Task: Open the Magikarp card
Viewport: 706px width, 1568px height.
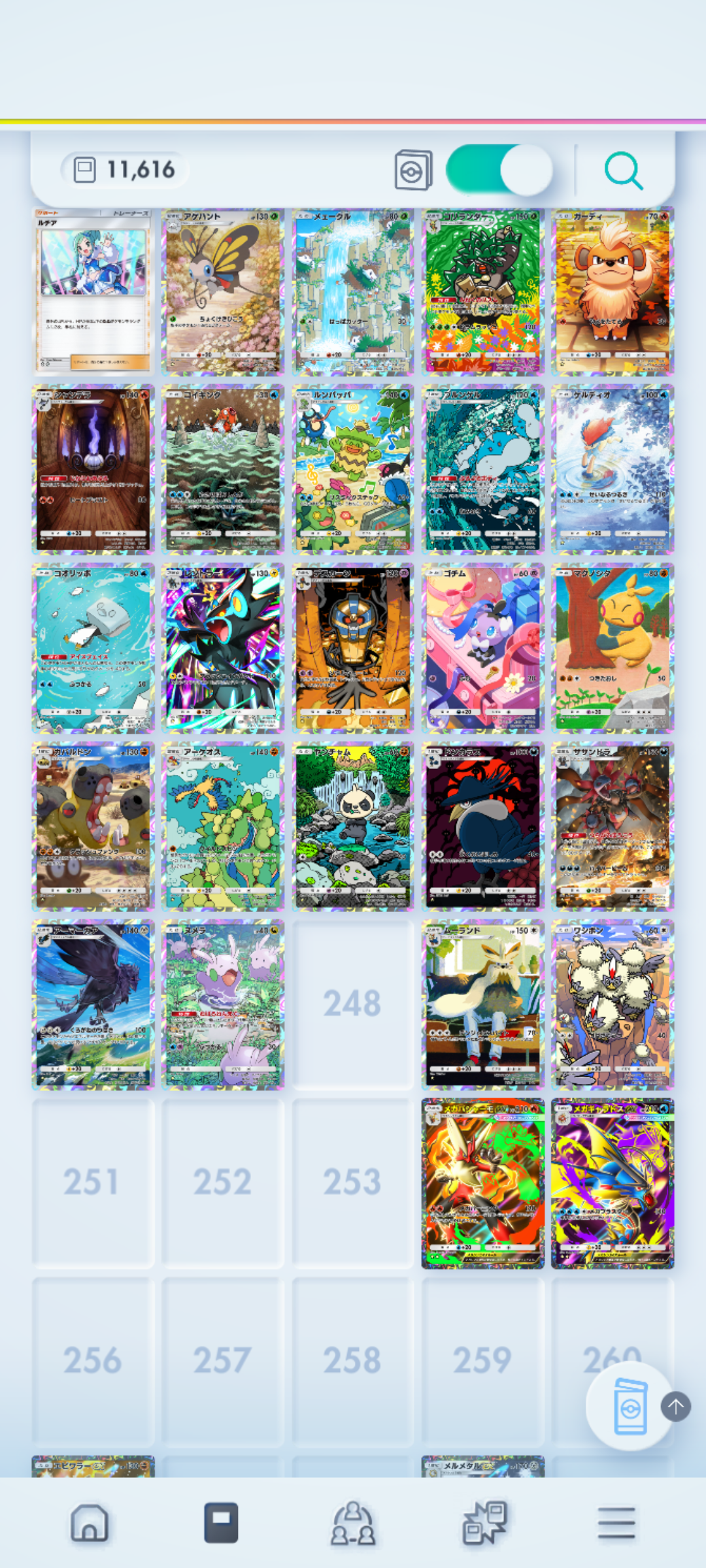Action: point(223,469)
